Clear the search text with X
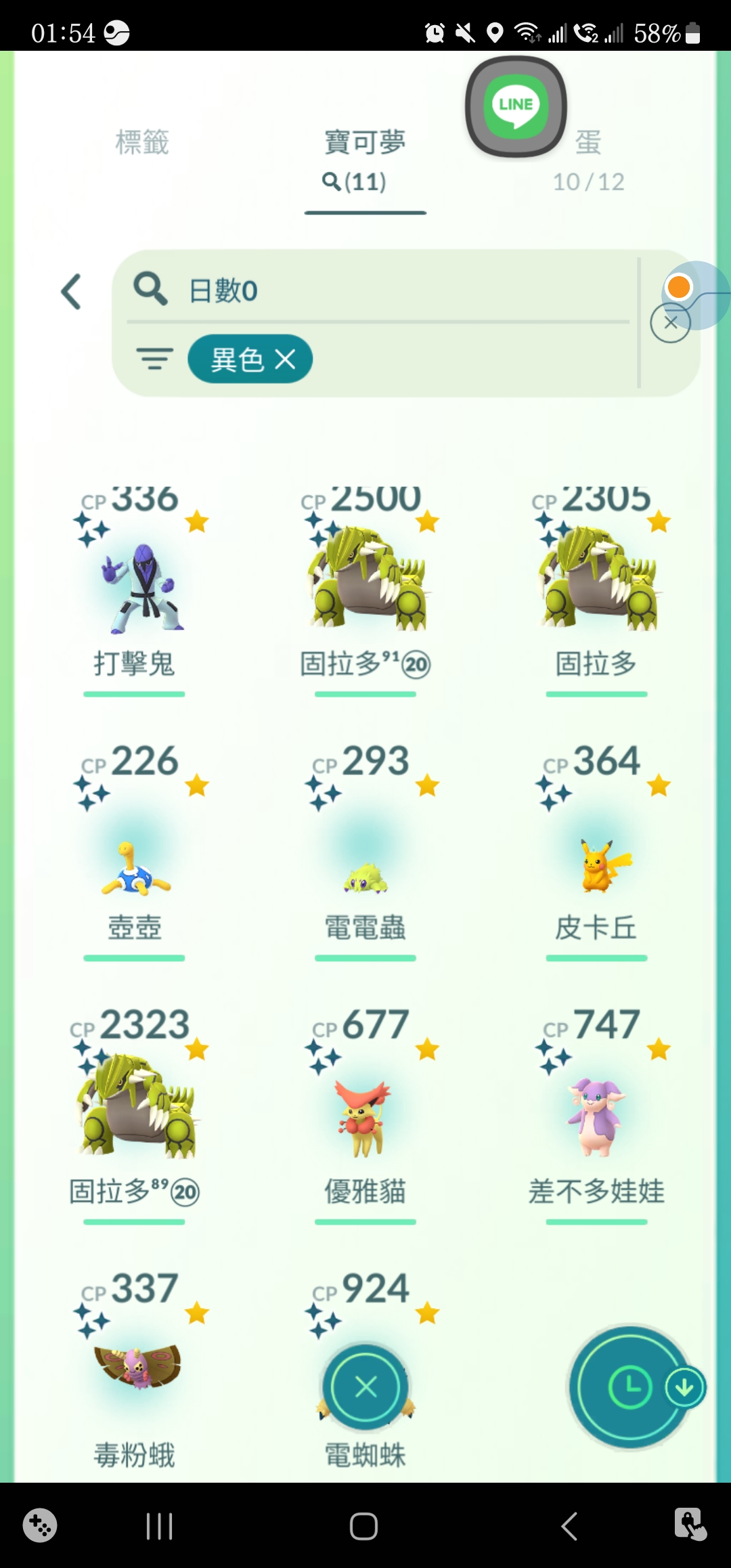Viewport: 731px width, 1568px height. [670, 323]
